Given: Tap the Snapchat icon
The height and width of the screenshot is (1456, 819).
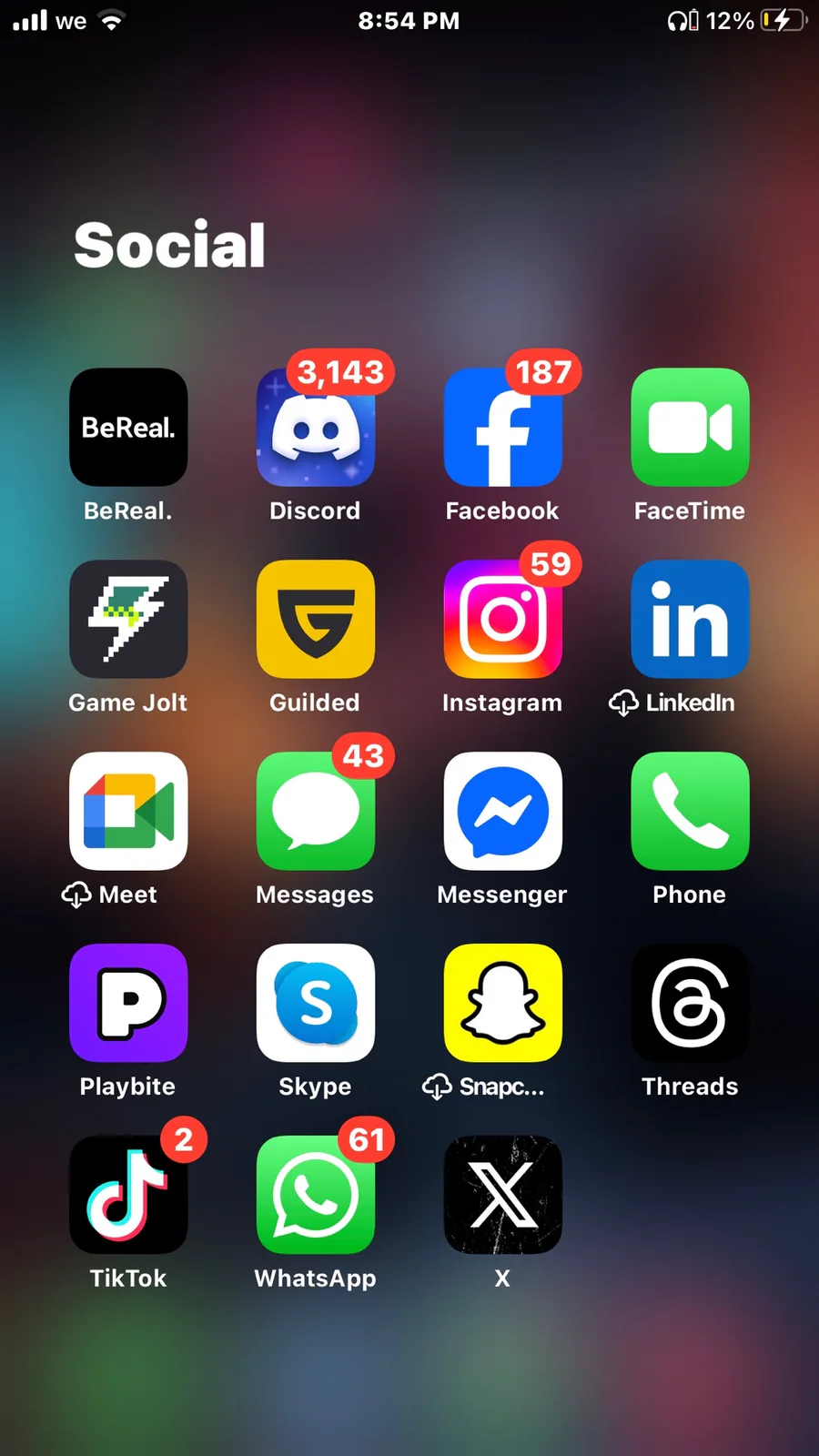Looking at the screenshot, I should 502,1003.
